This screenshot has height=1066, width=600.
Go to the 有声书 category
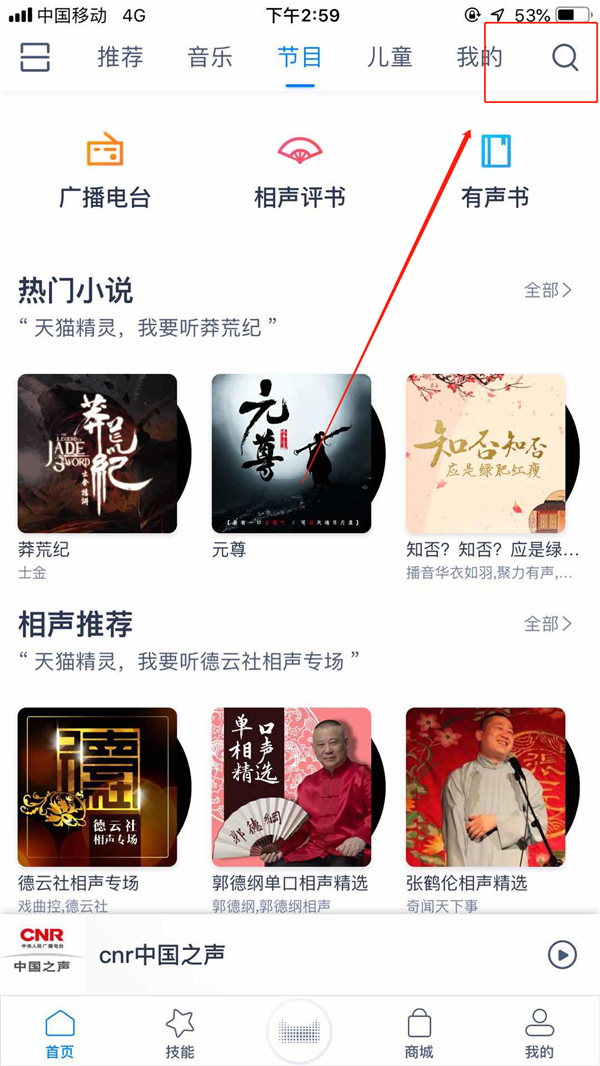tap(495, 171)
